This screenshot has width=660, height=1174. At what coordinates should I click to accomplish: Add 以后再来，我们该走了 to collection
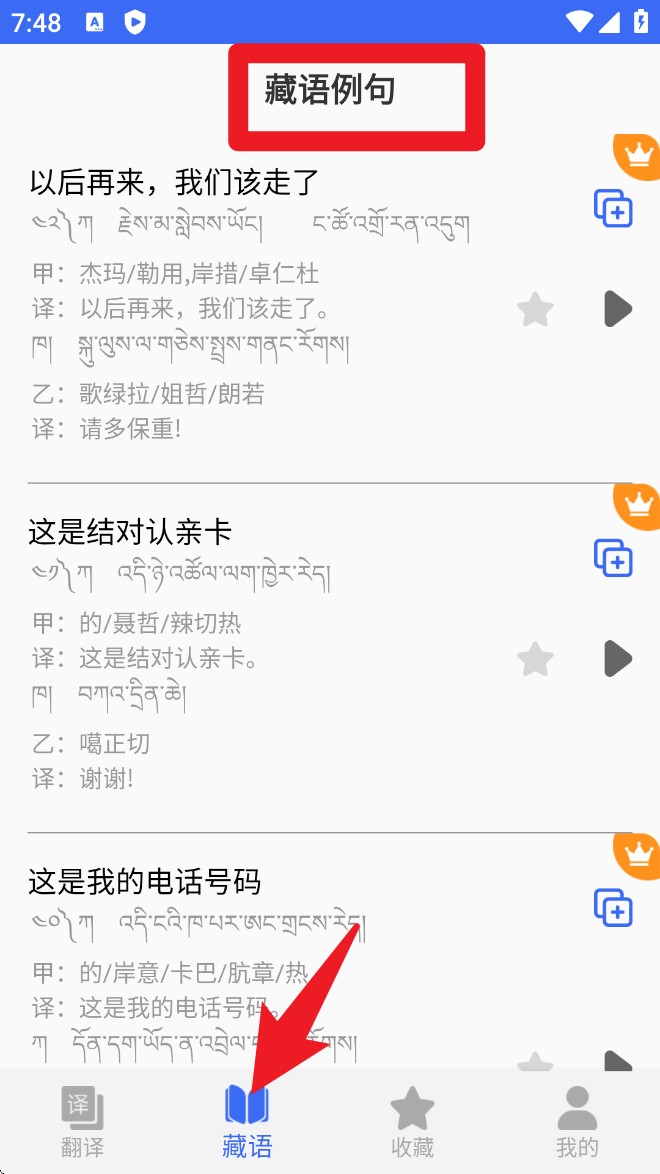click(x=613, y=208)
